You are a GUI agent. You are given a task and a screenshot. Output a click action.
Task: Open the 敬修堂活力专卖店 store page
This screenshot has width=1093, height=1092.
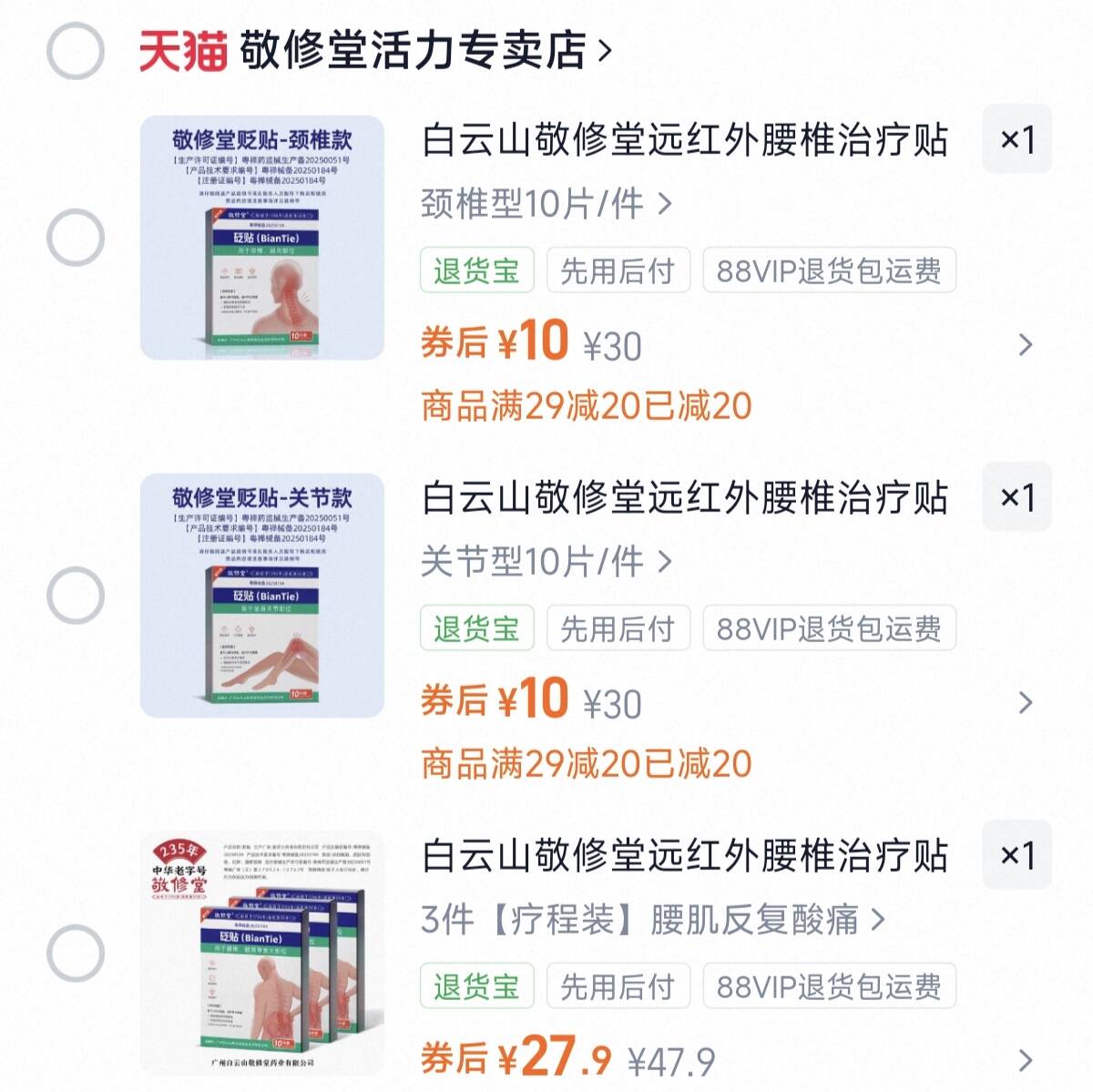pyautogui.click(x=414, y=51)
